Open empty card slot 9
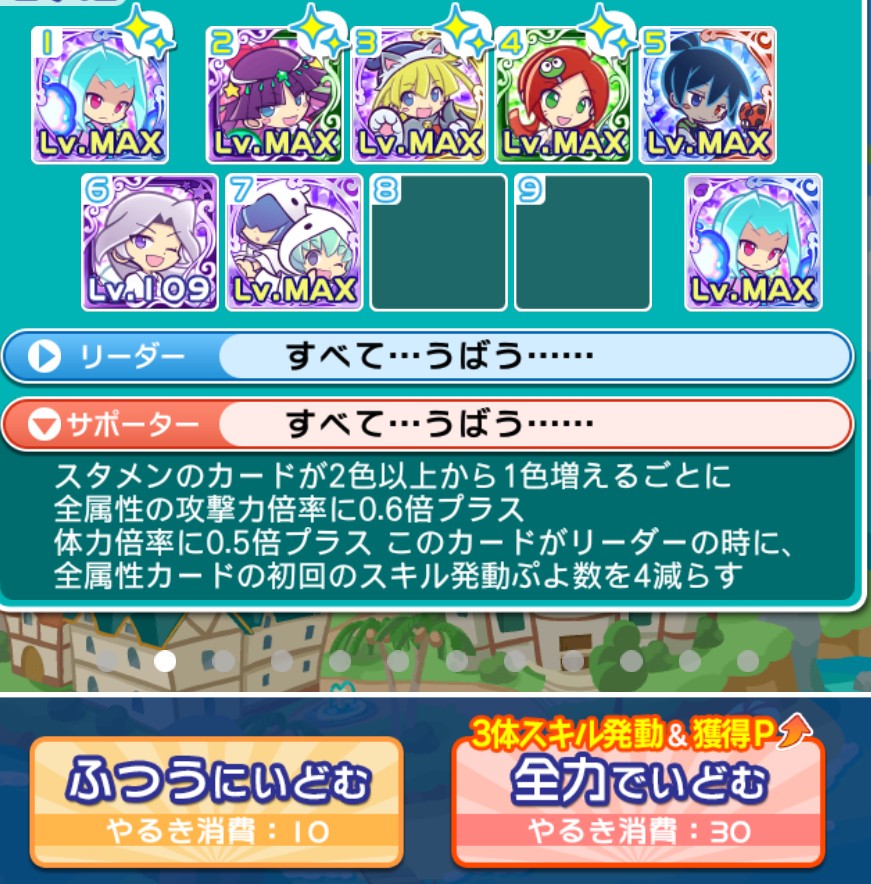 (x=582, y=242)
